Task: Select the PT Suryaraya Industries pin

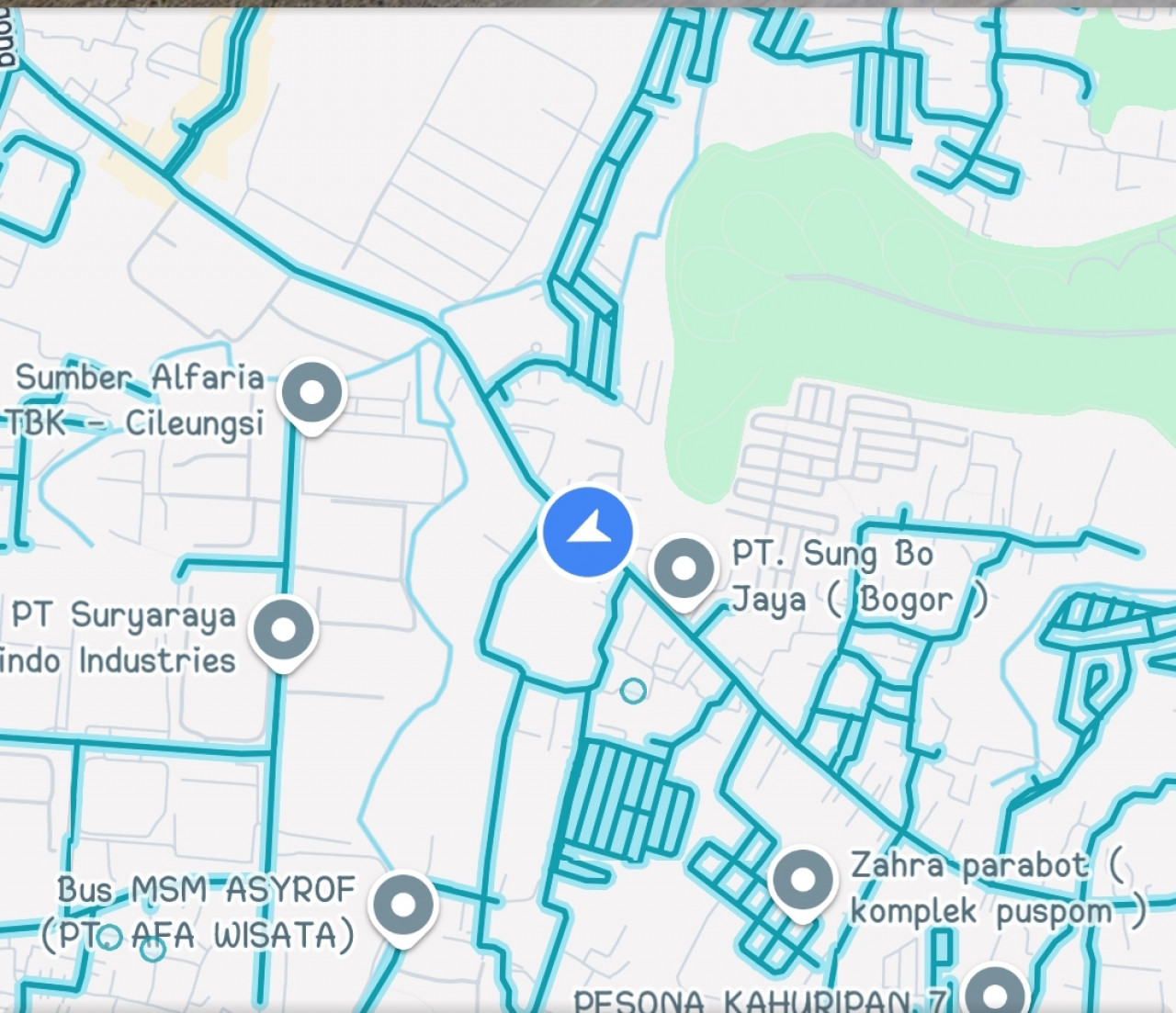Action: tap(284, 631)
